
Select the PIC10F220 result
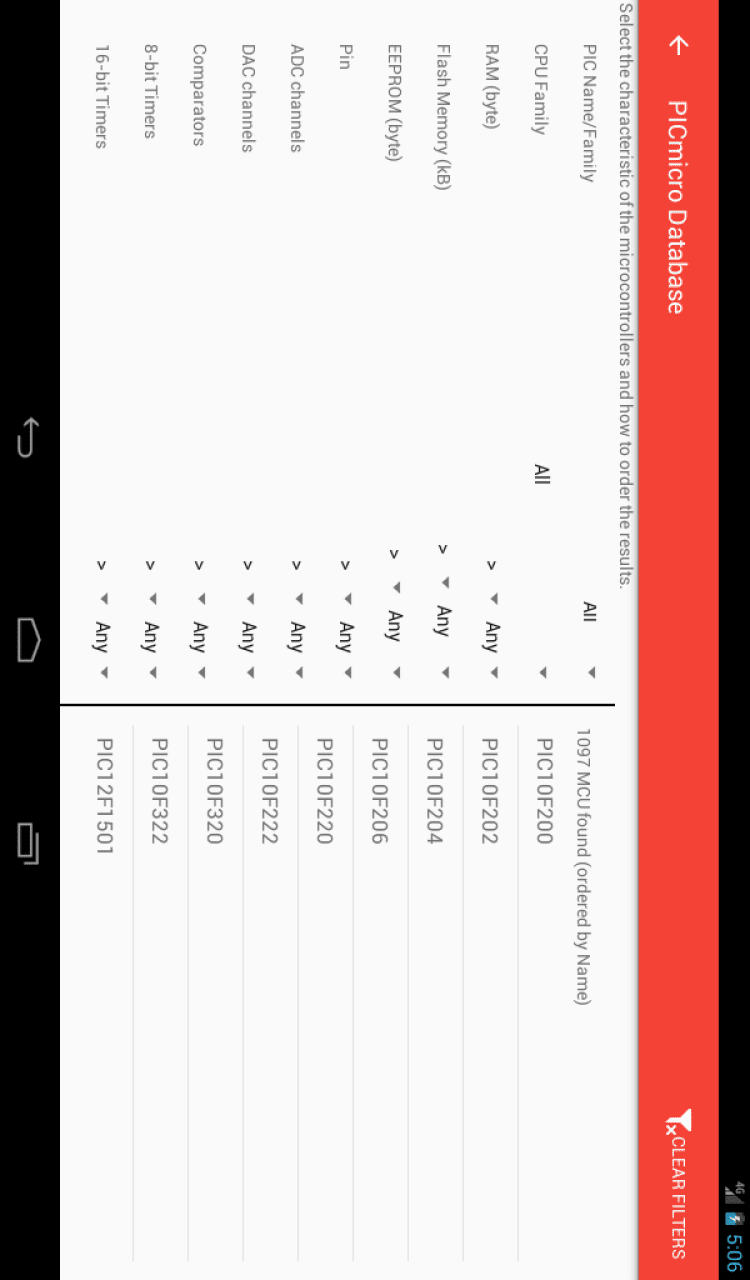coord(324,790)
